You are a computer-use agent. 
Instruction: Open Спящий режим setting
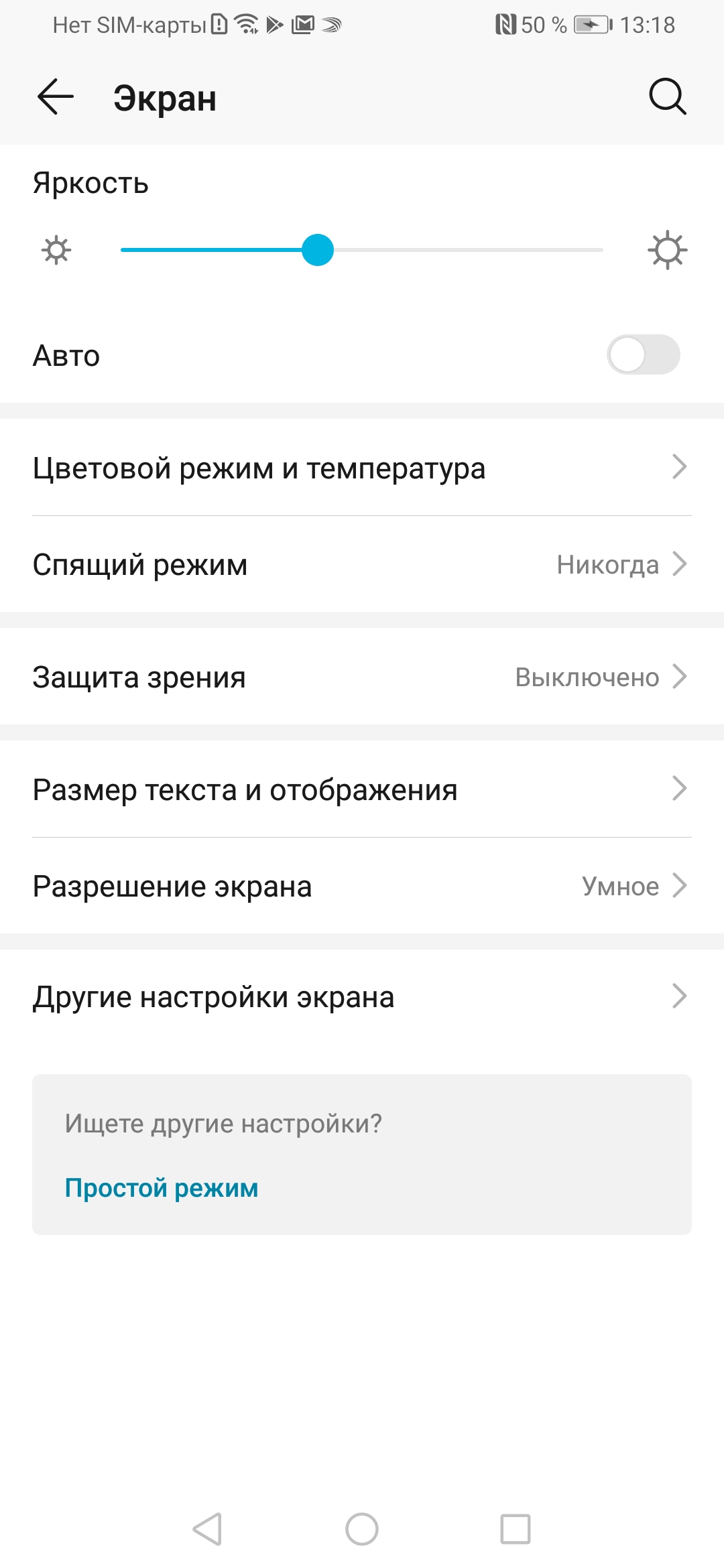[362, 564]
